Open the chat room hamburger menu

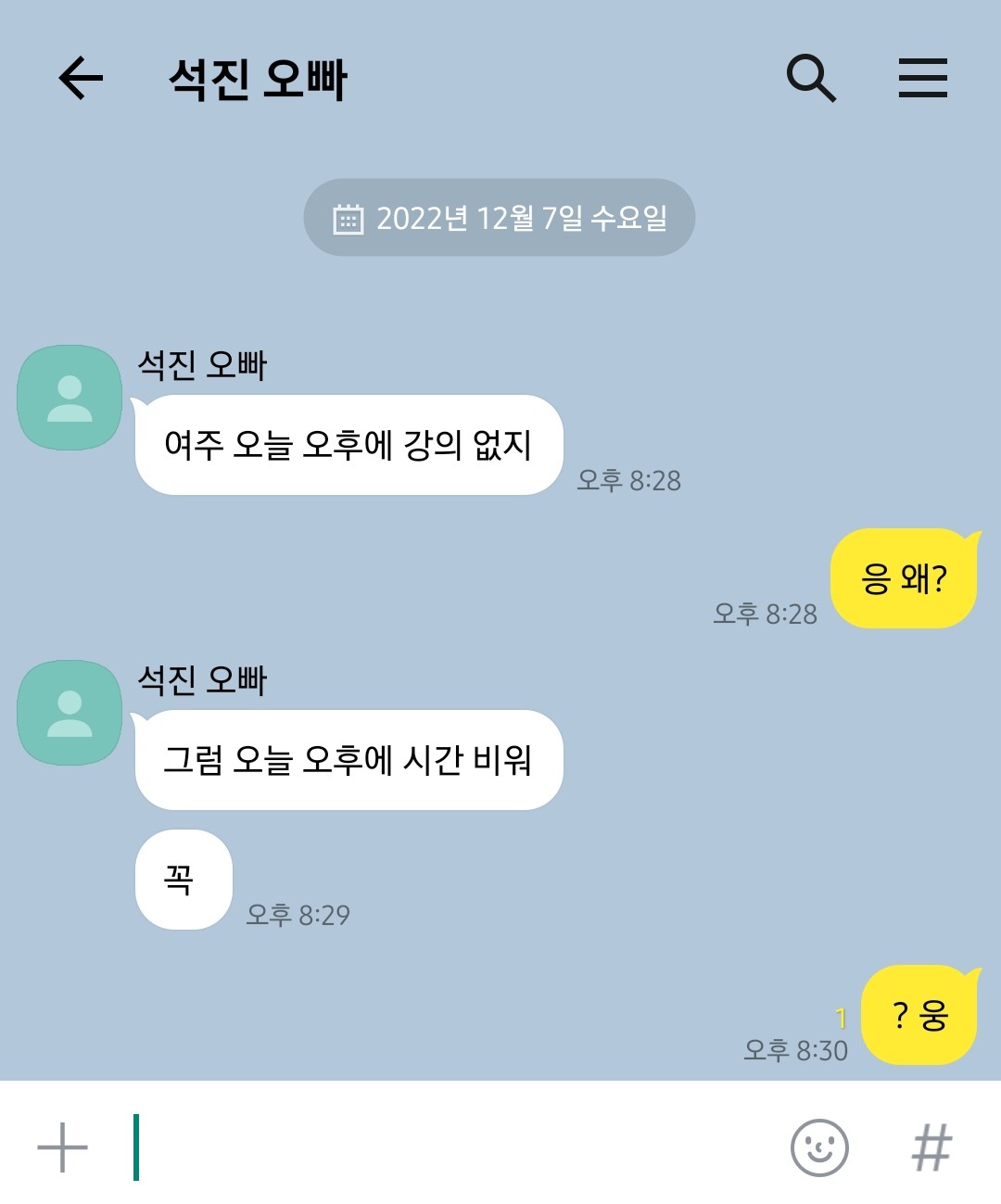tap(922, 78)
